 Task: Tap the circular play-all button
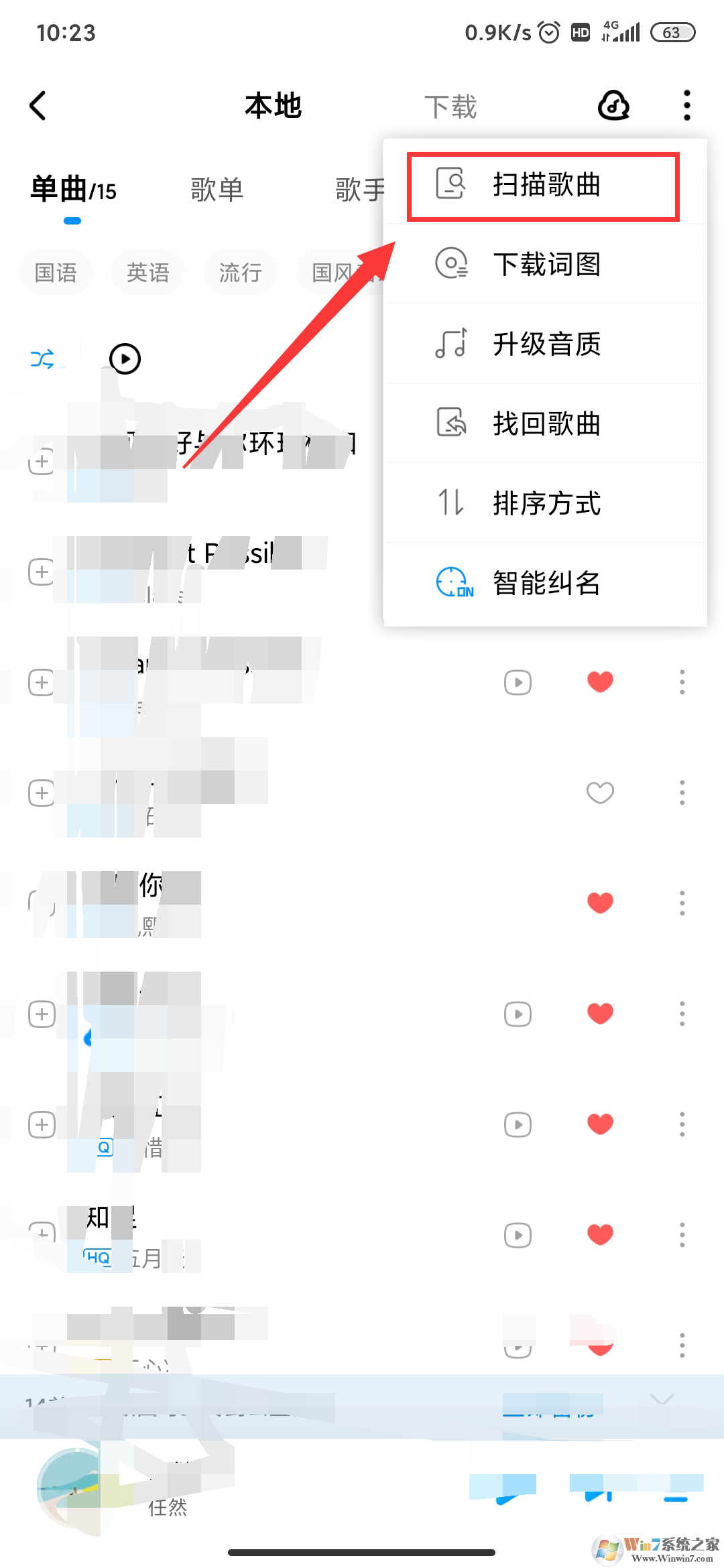tap(124, 358)
